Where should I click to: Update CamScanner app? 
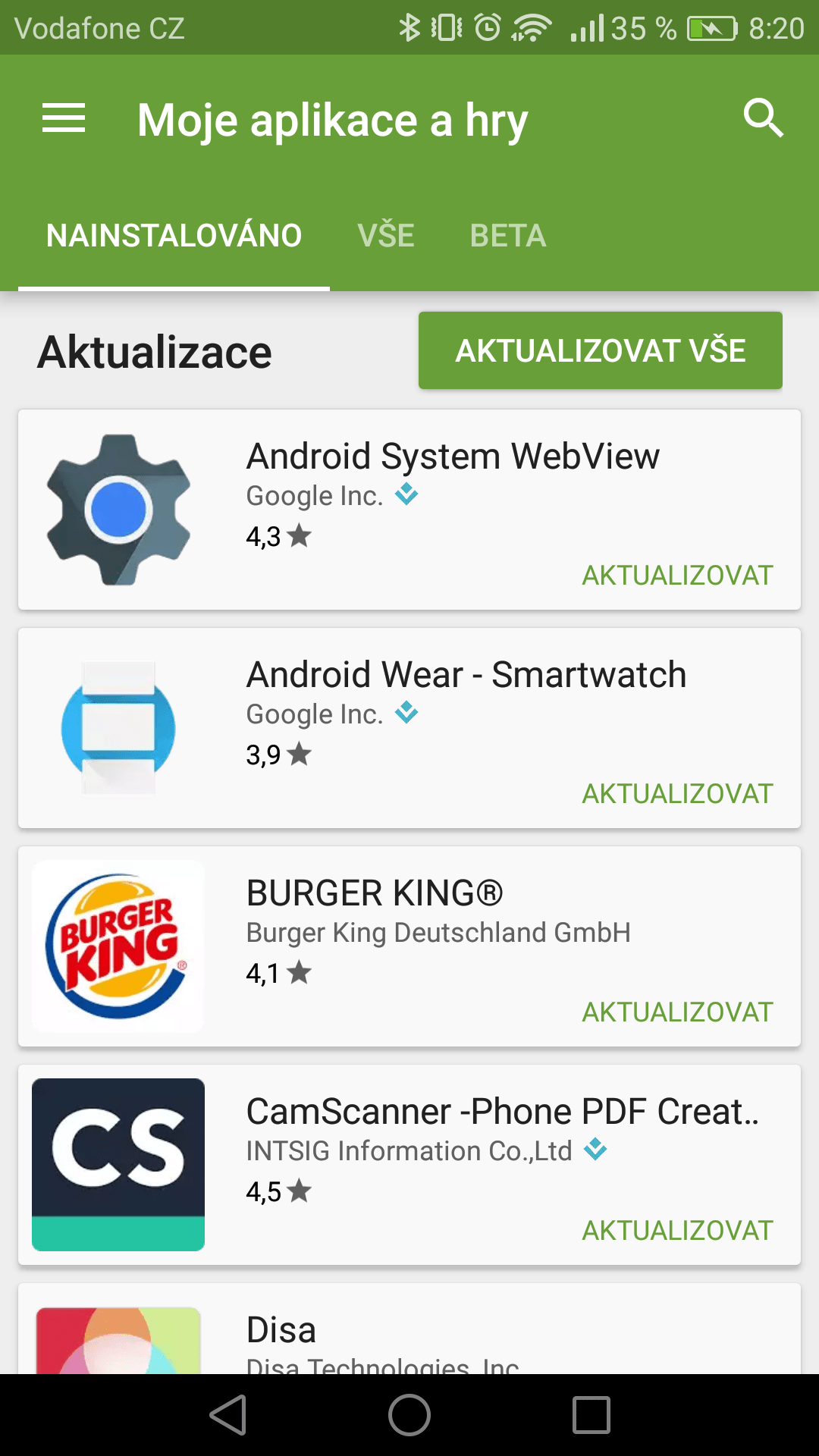coord(677,1231)
